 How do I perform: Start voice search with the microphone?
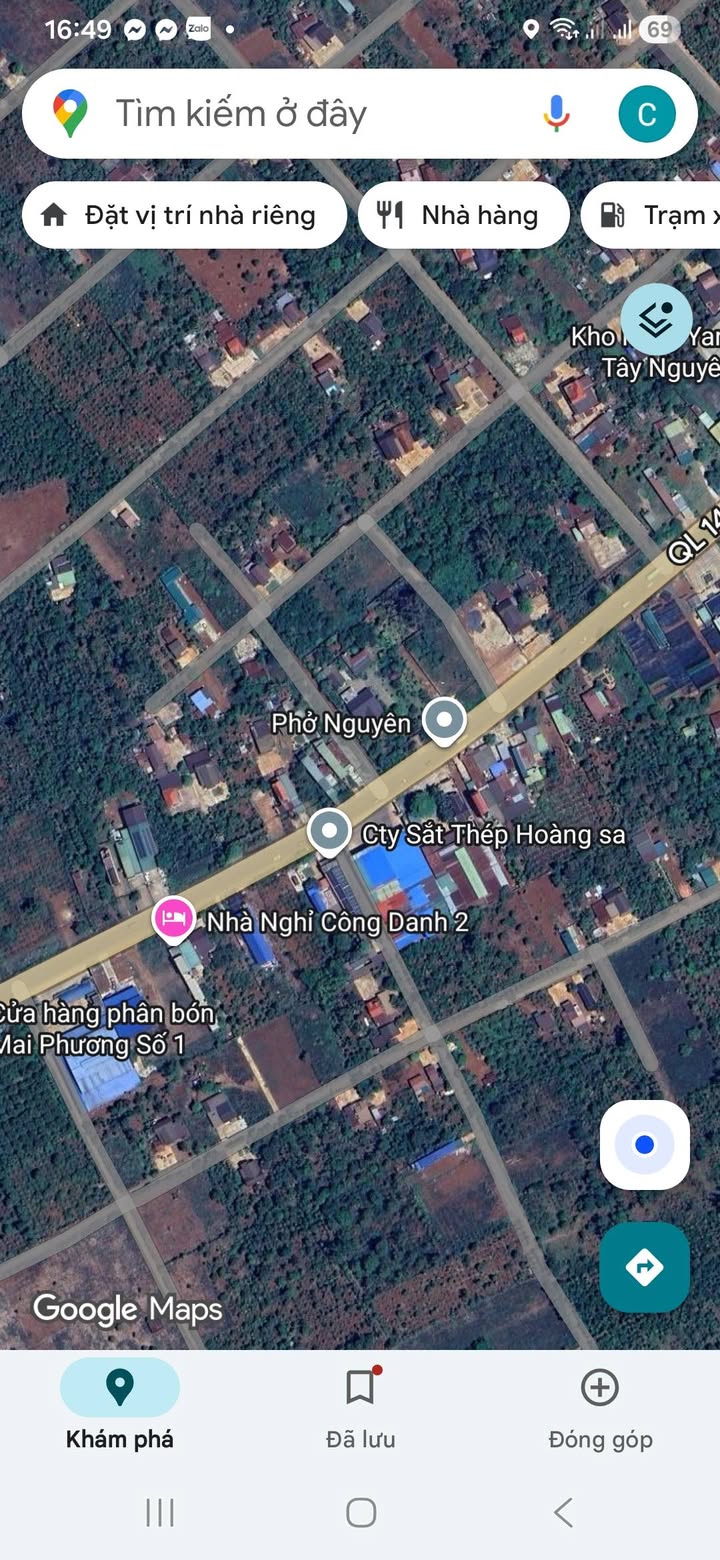click(x=557, y=114)
